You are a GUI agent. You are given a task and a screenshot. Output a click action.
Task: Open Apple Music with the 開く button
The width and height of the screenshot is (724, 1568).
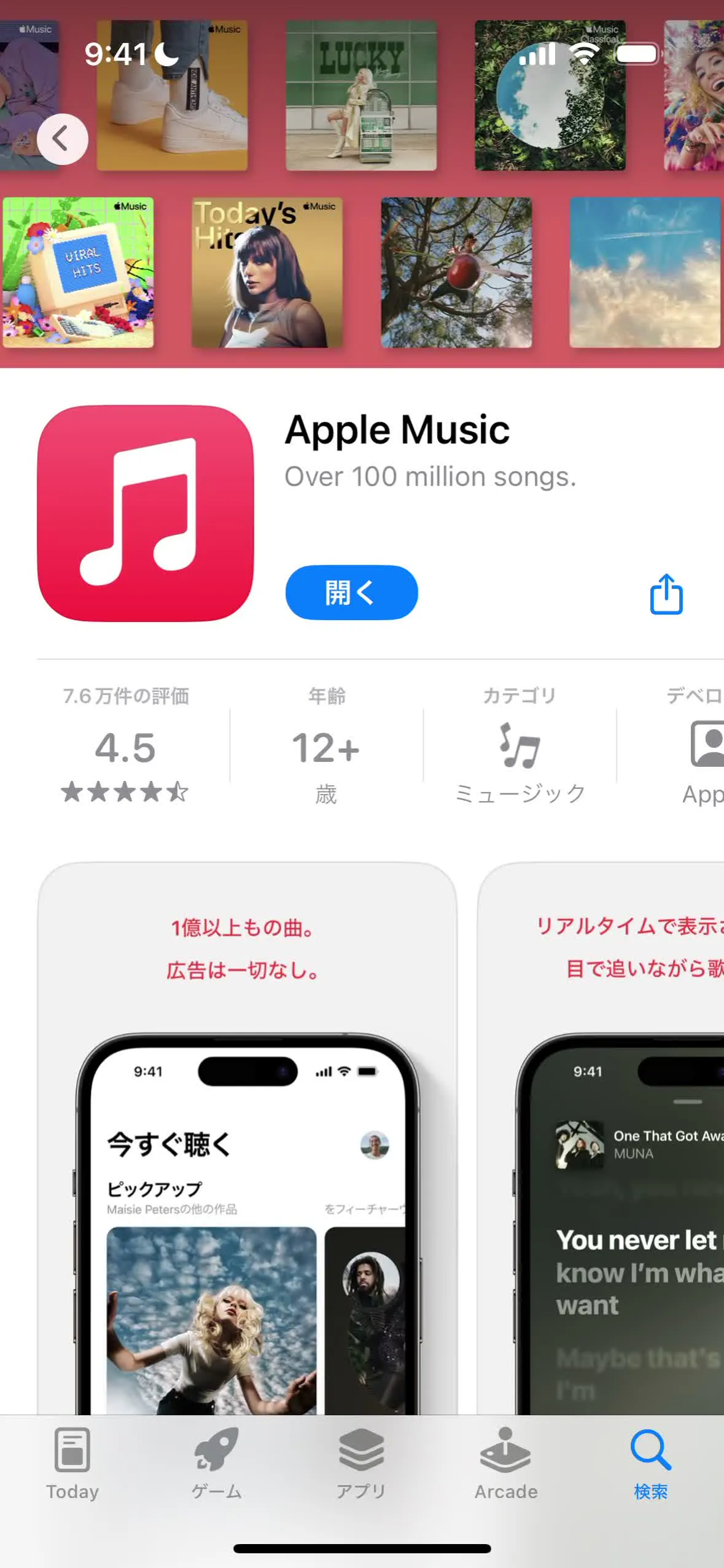[351, 592]
